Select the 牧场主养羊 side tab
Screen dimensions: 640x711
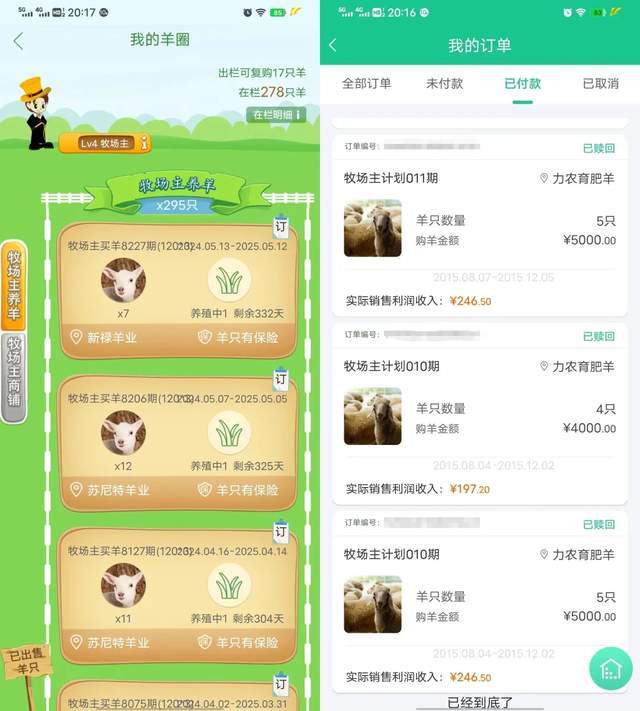tap(14, 284)
